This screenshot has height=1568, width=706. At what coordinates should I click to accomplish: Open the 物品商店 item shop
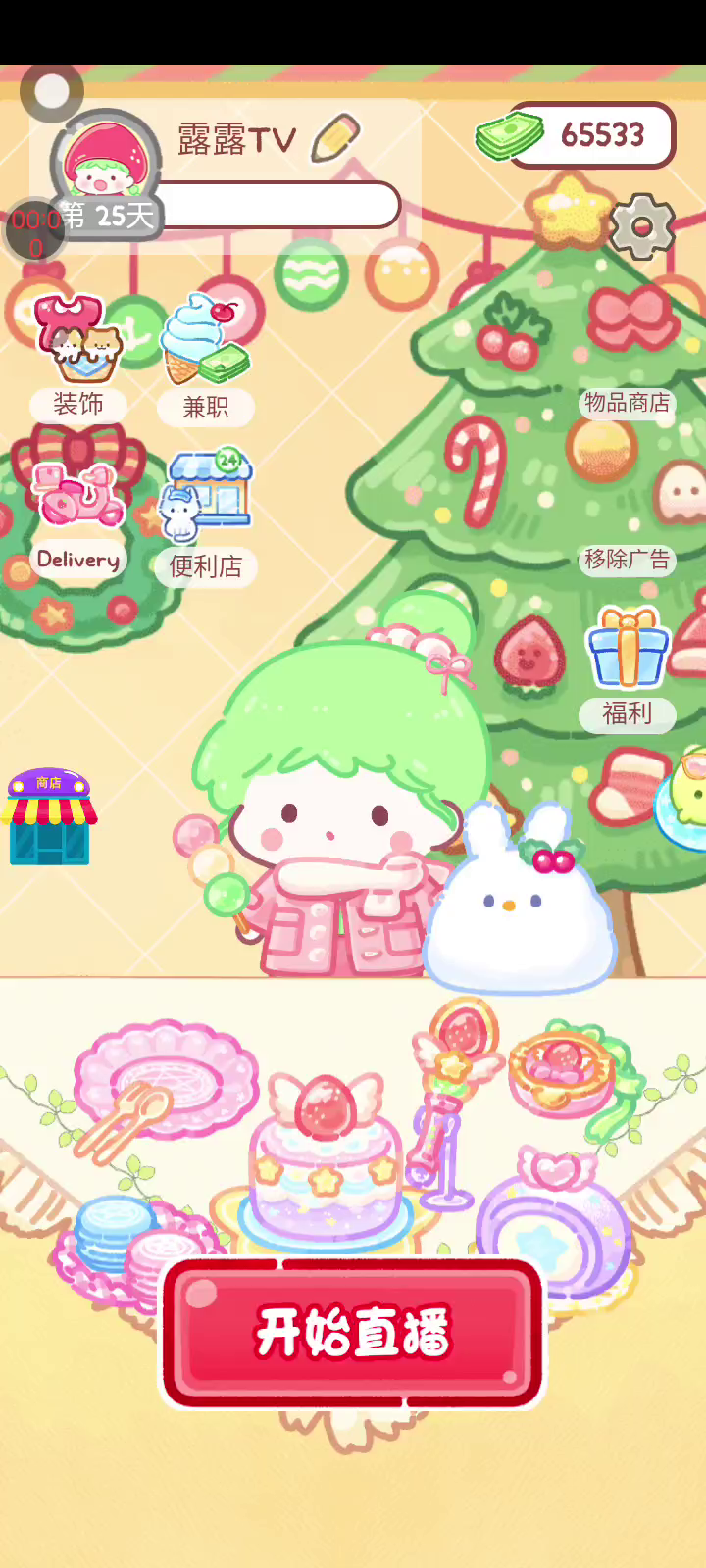tap(627, 402)
